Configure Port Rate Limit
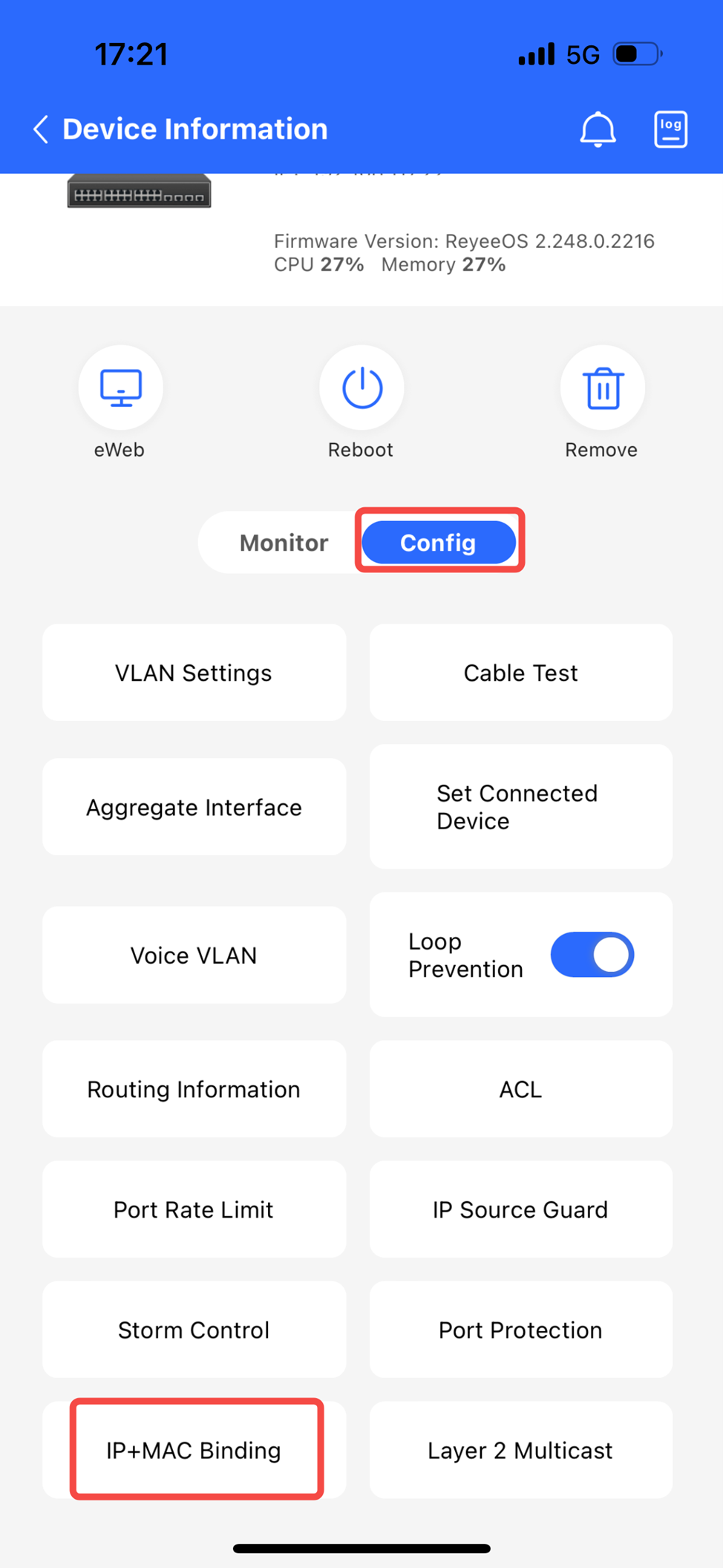Viewport: 723px width, 1568px height. (x=194, y=1209)
